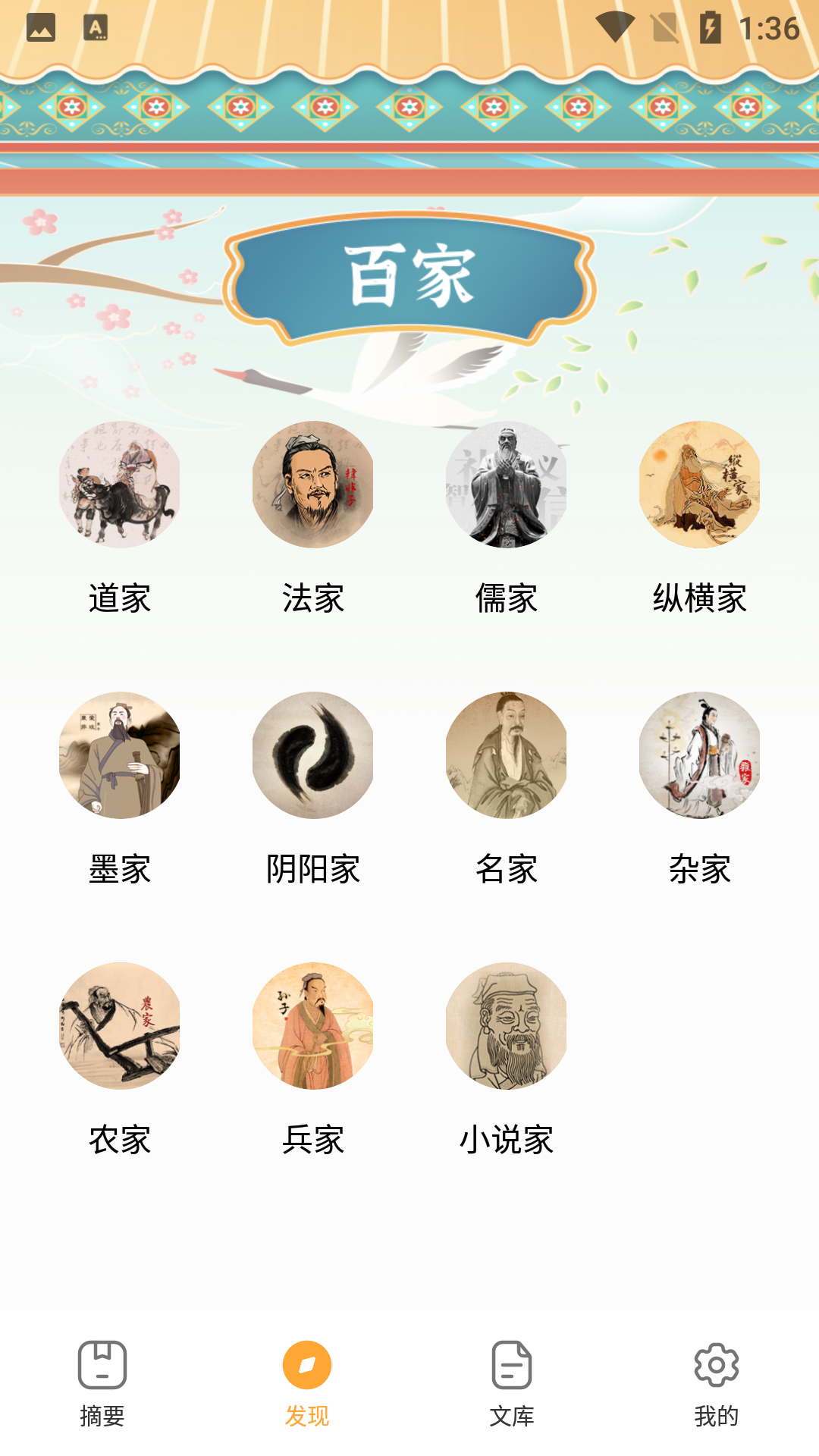The width and height of the screenshot is (819, 1456).
Task: Switch to the 文库 tab
Action: point(512,1384)
